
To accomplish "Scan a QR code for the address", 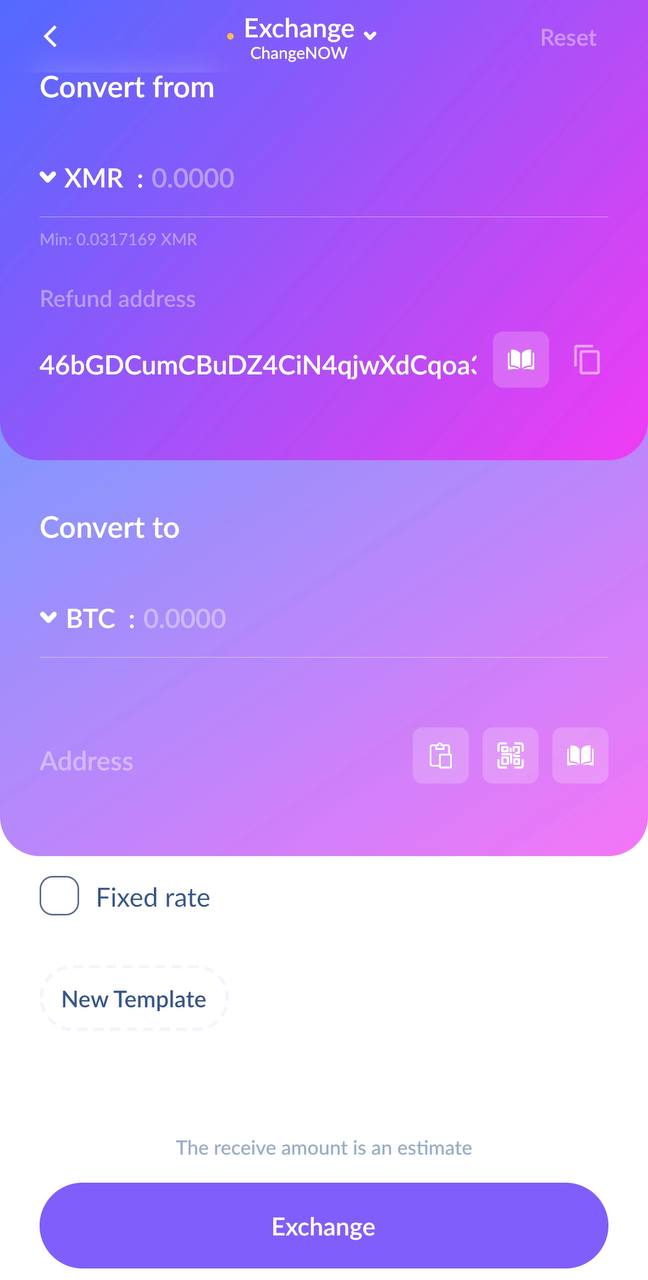I will pos(511,755).
